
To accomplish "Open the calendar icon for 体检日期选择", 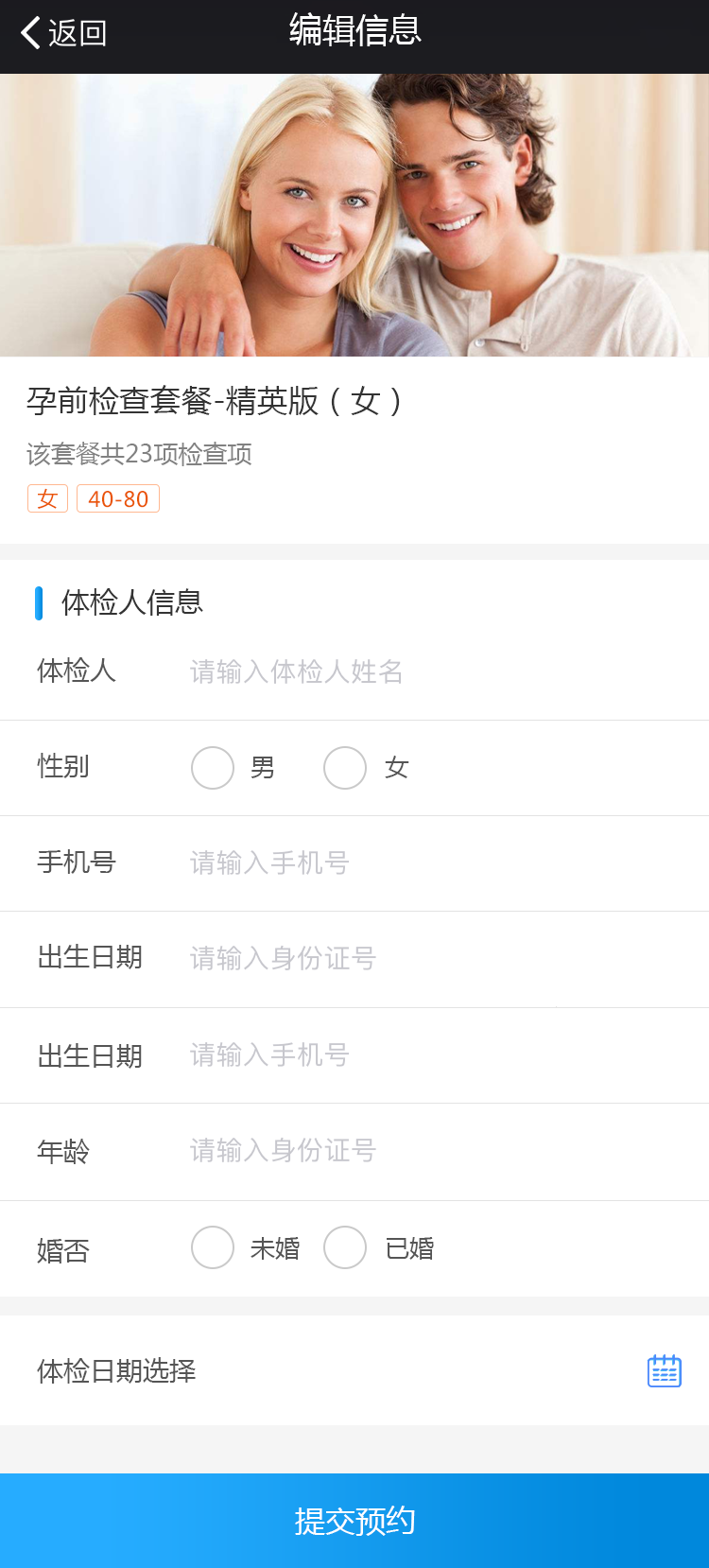I will tap(664, 1370).
